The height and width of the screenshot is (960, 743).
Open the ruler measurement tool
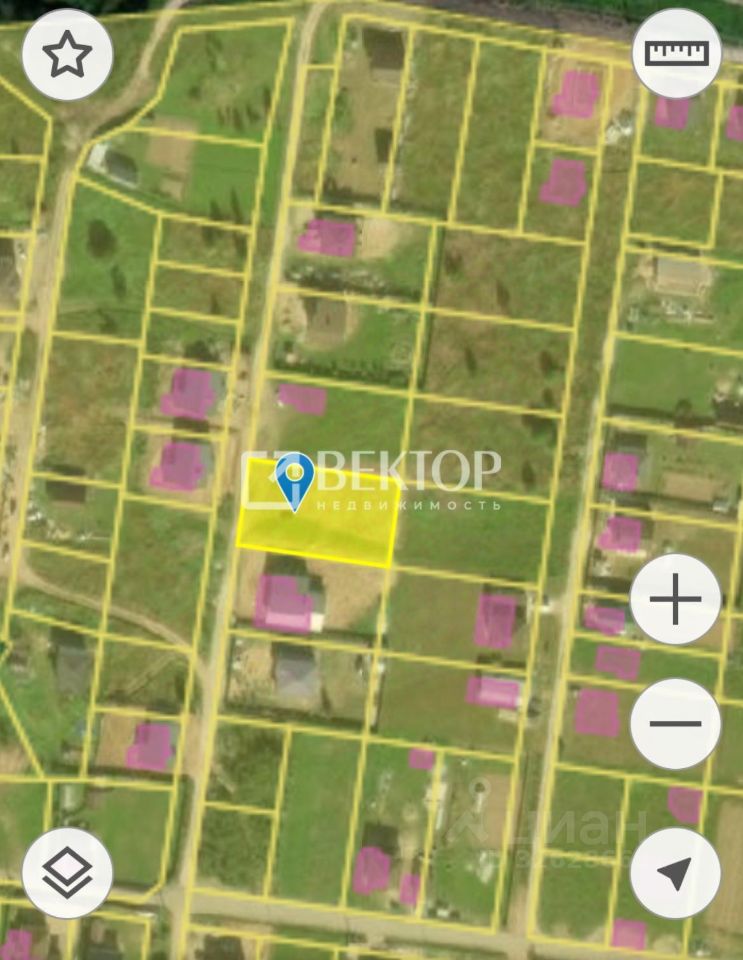tap(677, 54)
